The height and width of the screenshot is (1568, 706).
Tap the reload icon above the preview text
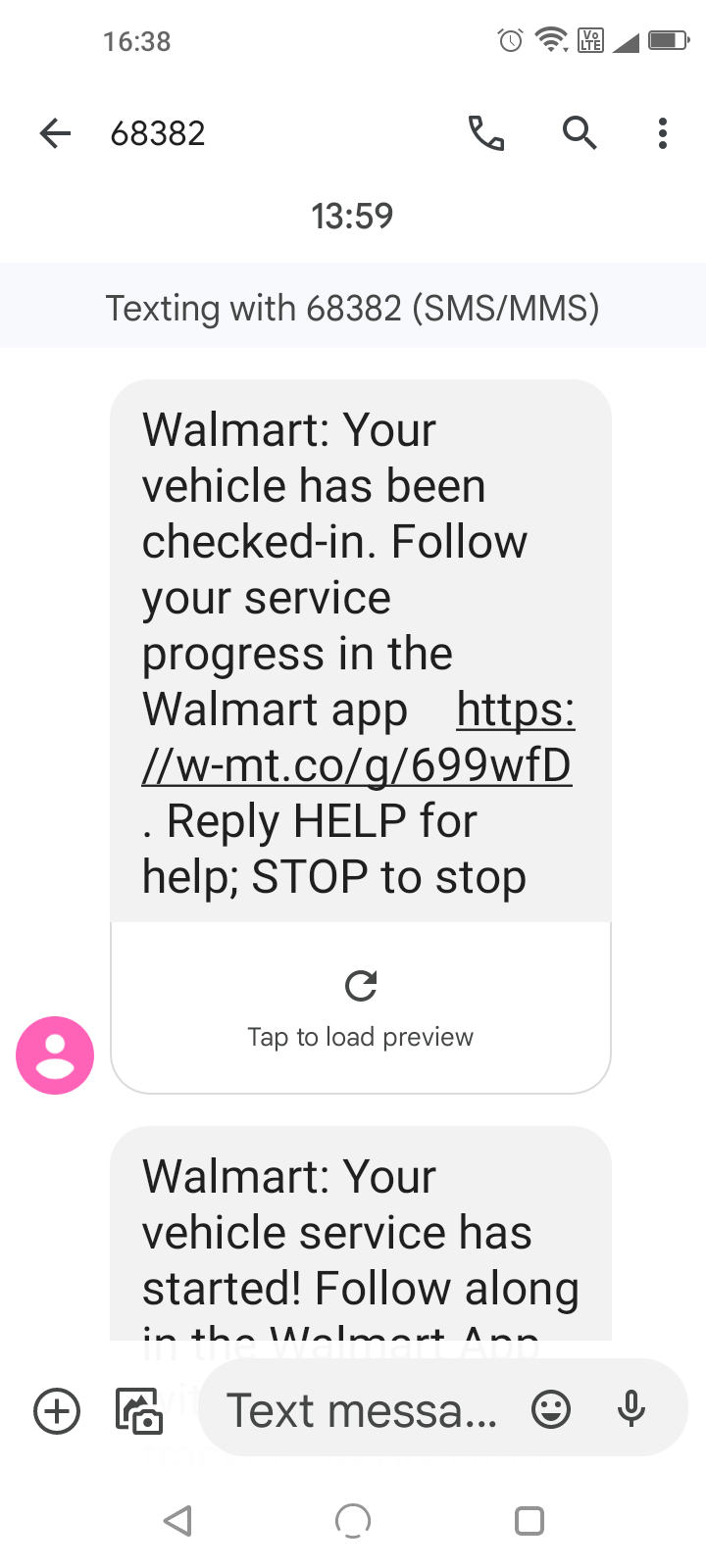click(x=361, y=986)
